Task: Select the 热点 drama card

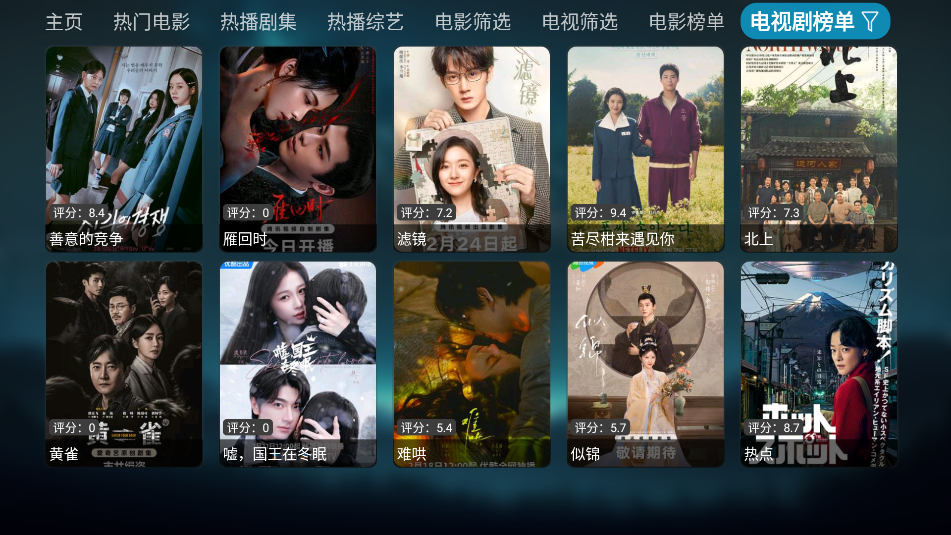Action: coord(818,364)
